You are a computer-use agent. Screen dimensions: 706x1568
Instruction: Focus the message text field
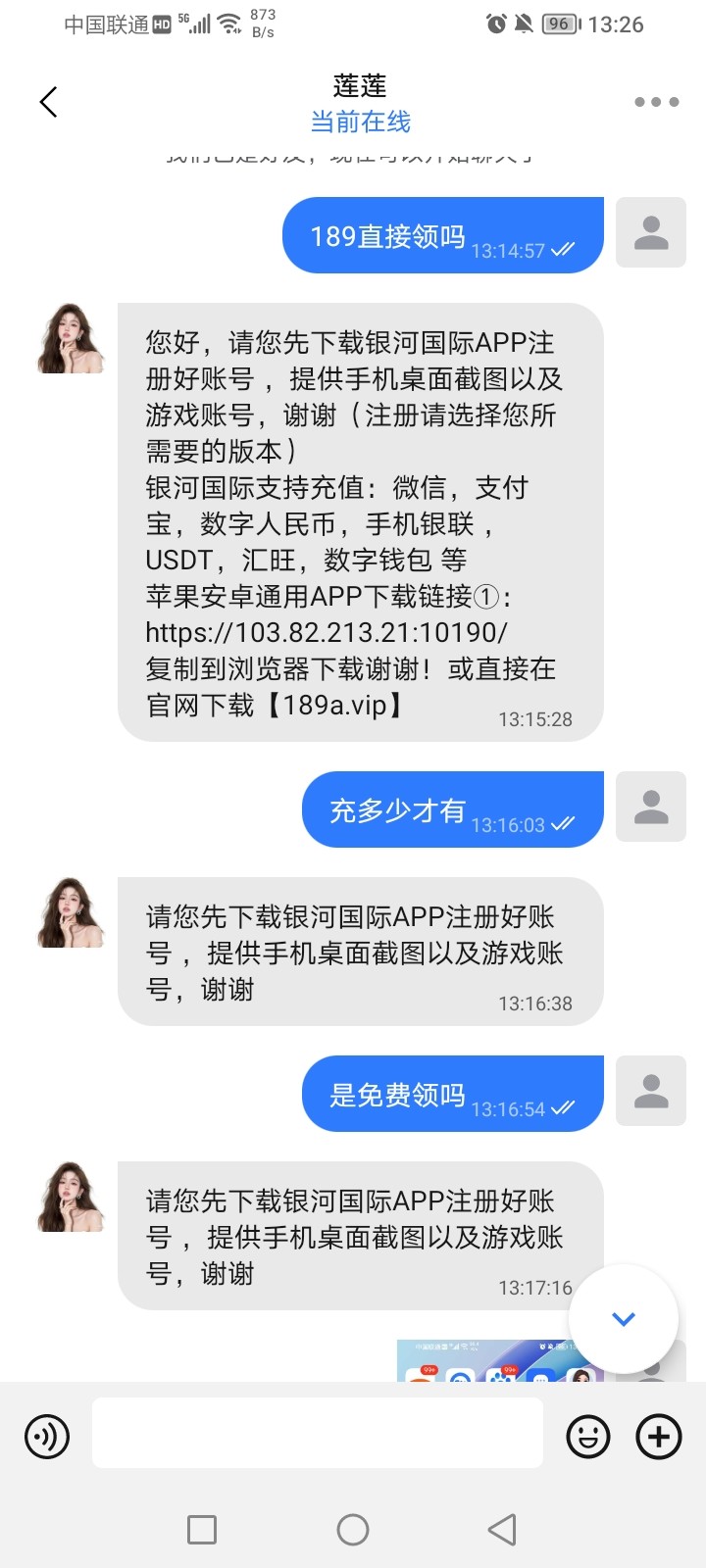pos(317,1433)
